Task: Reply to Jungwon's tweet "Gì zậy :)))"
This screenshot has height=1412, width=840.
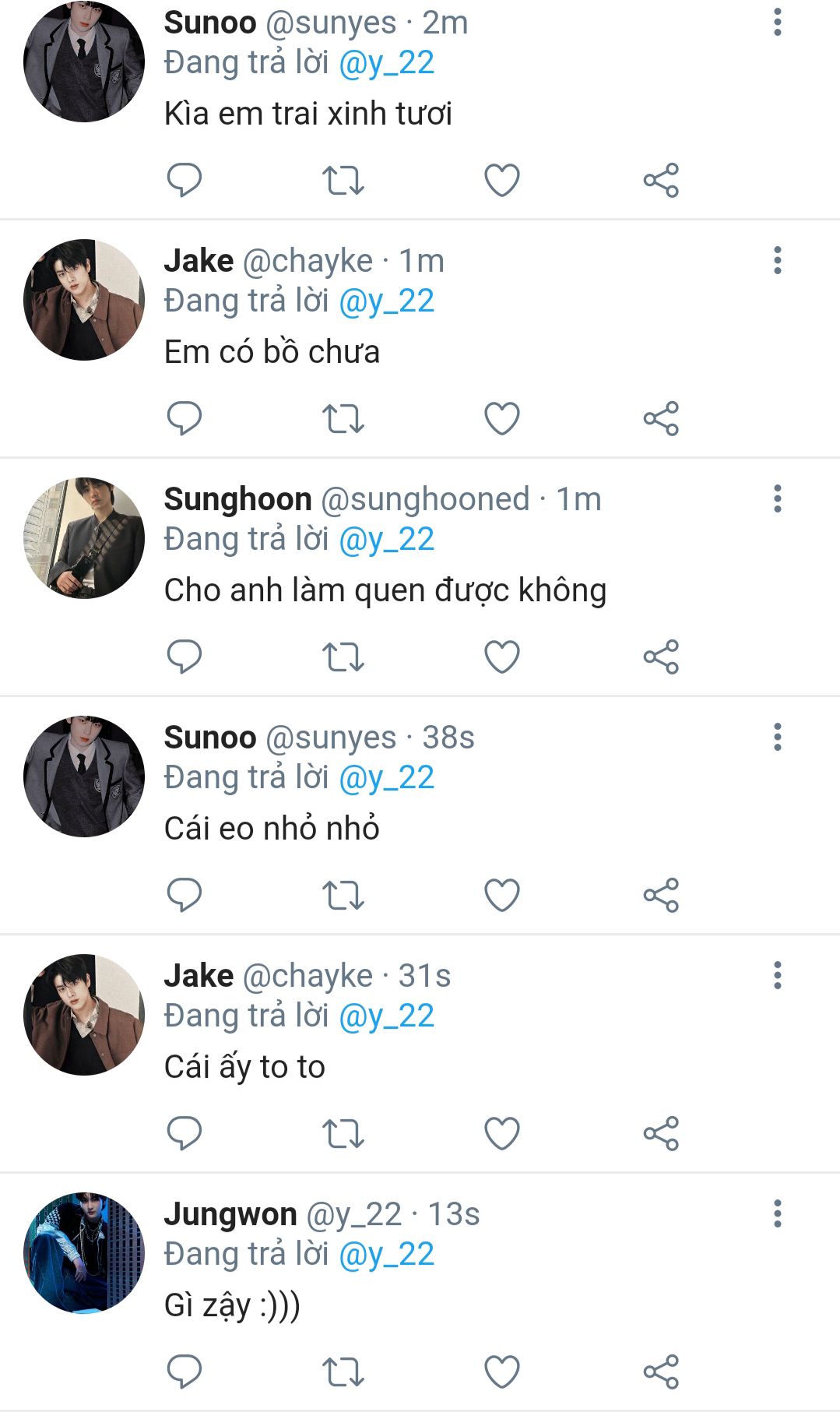Action: (185, 1372)
